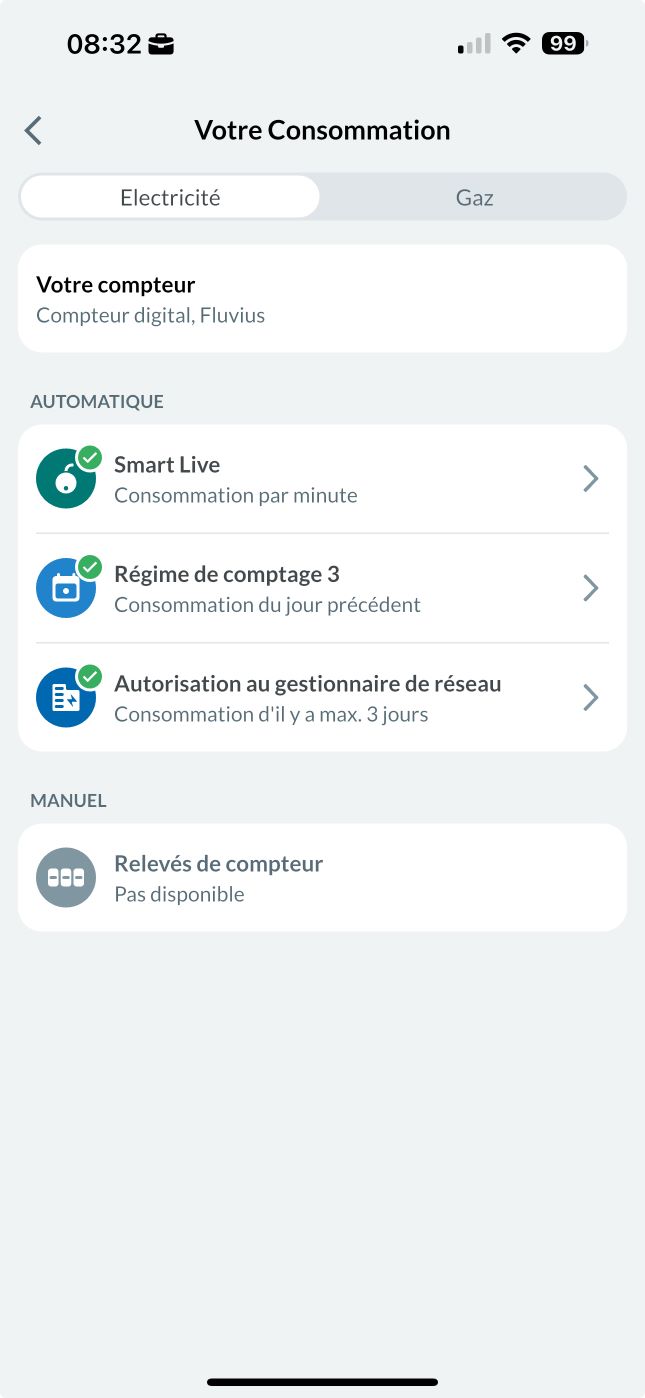
Task: Go back using the top-left arrow
Action: click(x=33, y=130)
